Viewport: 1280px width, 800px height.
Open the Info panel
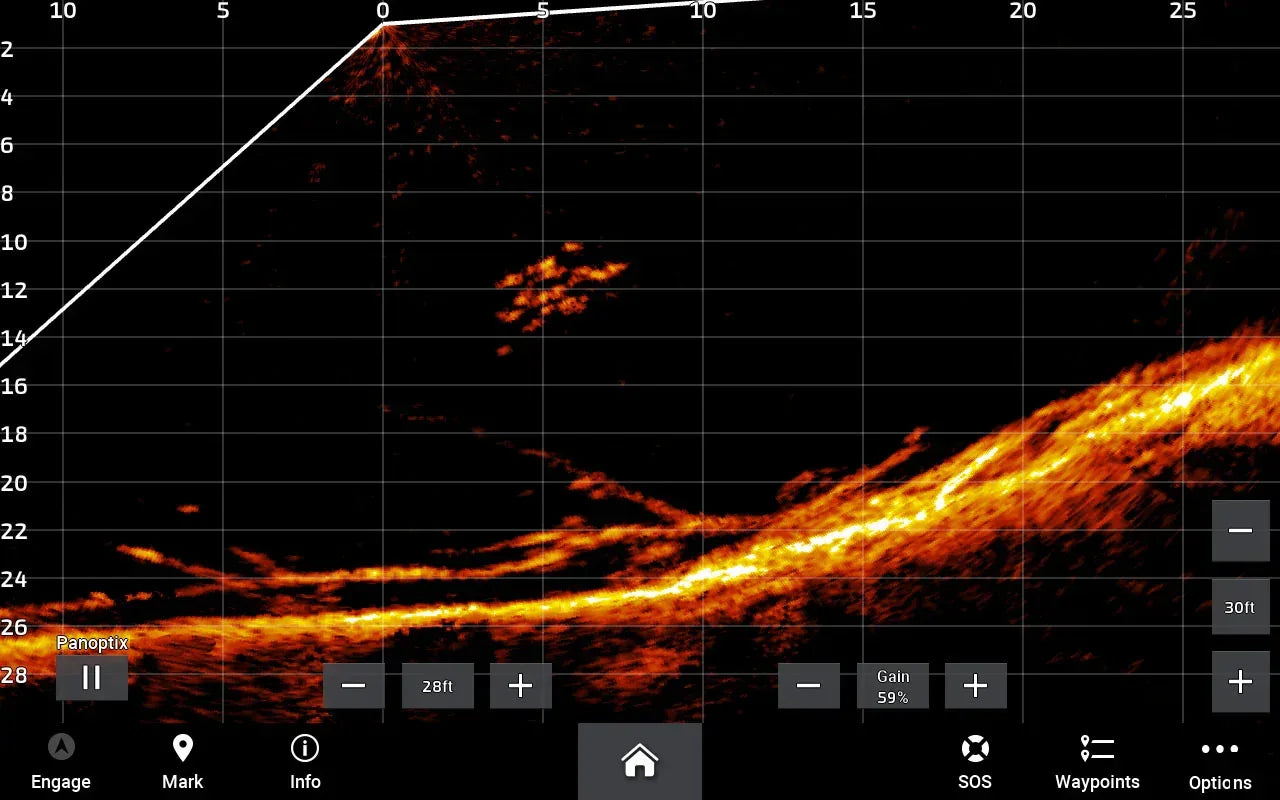pyautogui.click(x=305, y=762)
